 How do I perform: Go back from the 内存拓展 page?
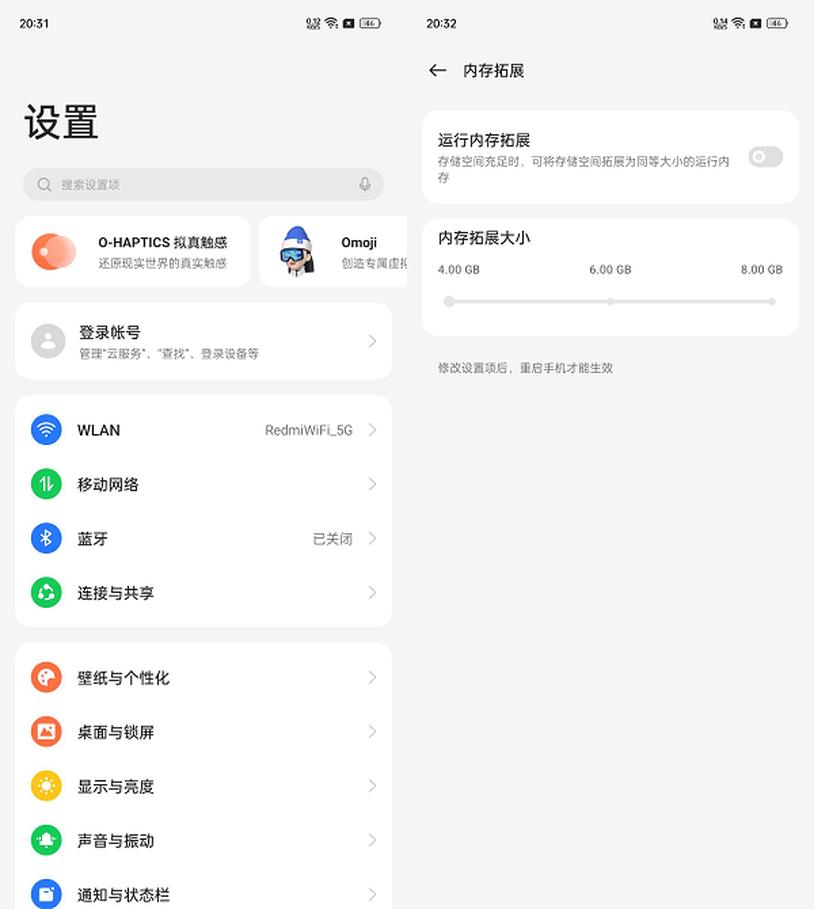click(437, 70)
